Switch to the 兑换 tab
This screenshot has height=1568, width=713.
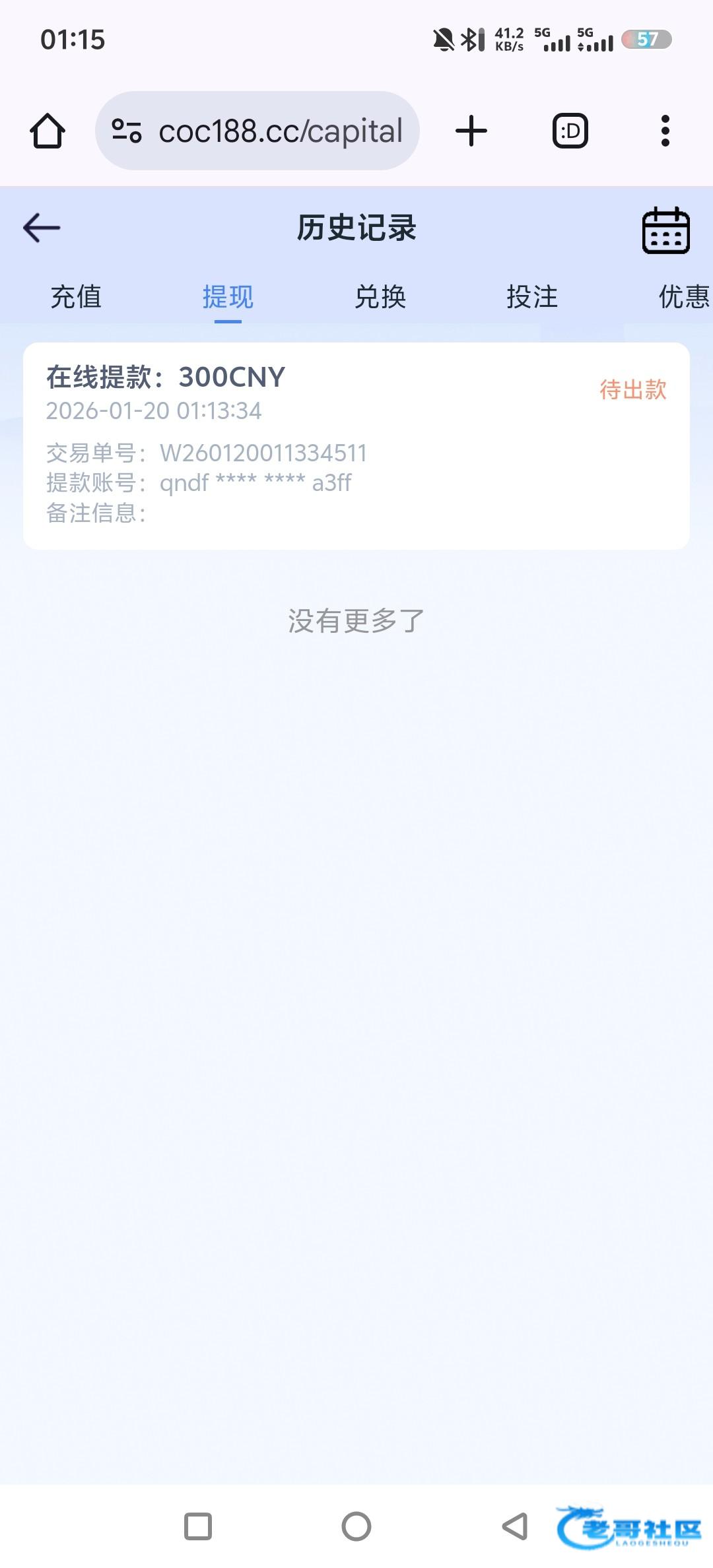coord(380,297)
